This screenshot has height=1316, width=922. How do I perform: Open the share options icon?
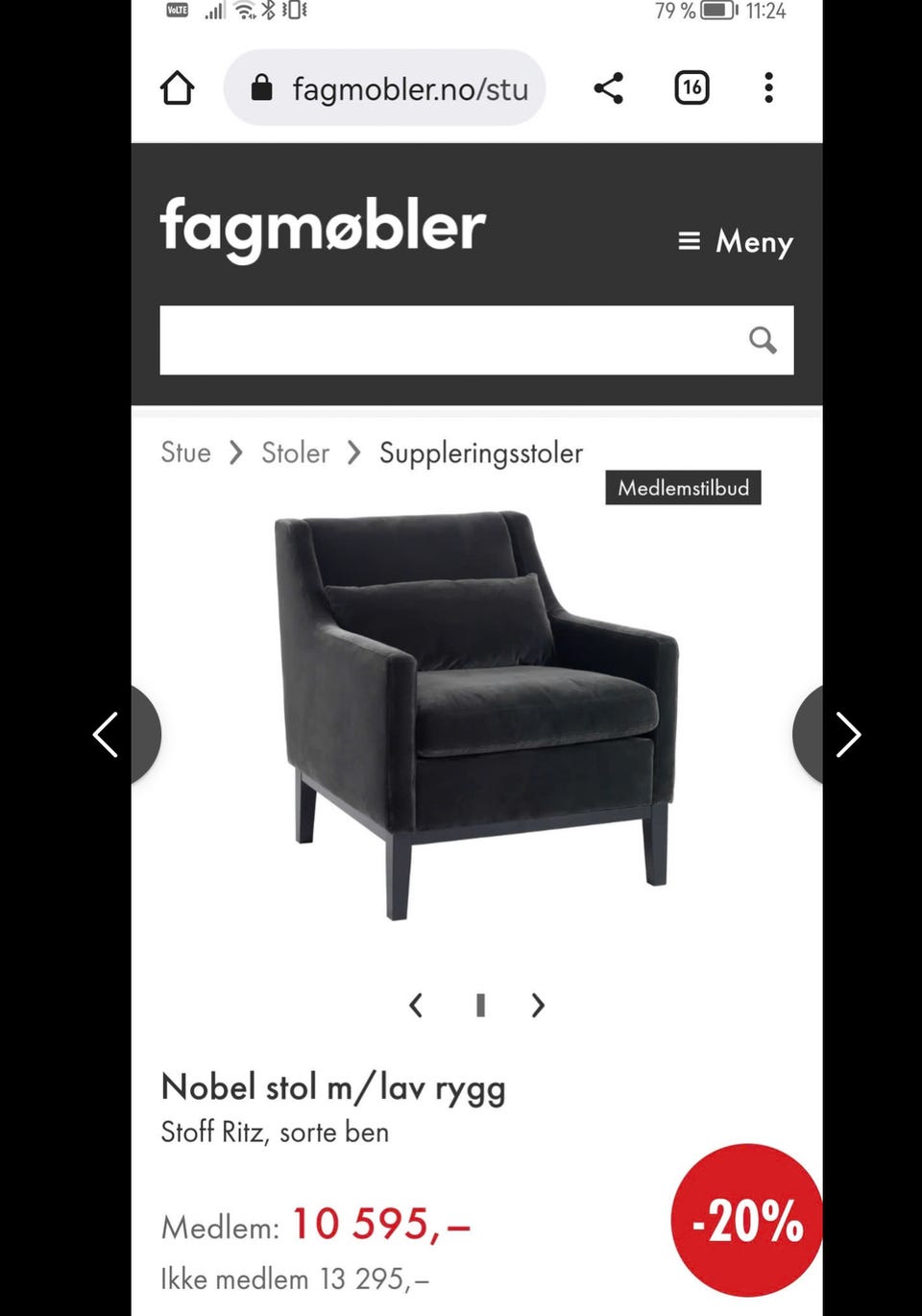[609, 87]
